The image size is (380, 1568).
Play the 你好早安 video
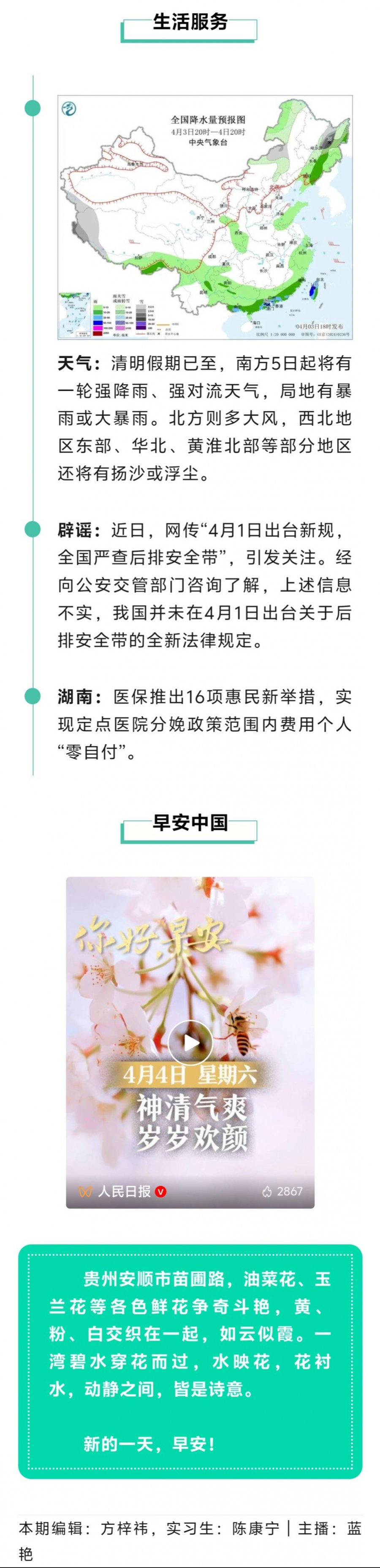pos(190,1042)
